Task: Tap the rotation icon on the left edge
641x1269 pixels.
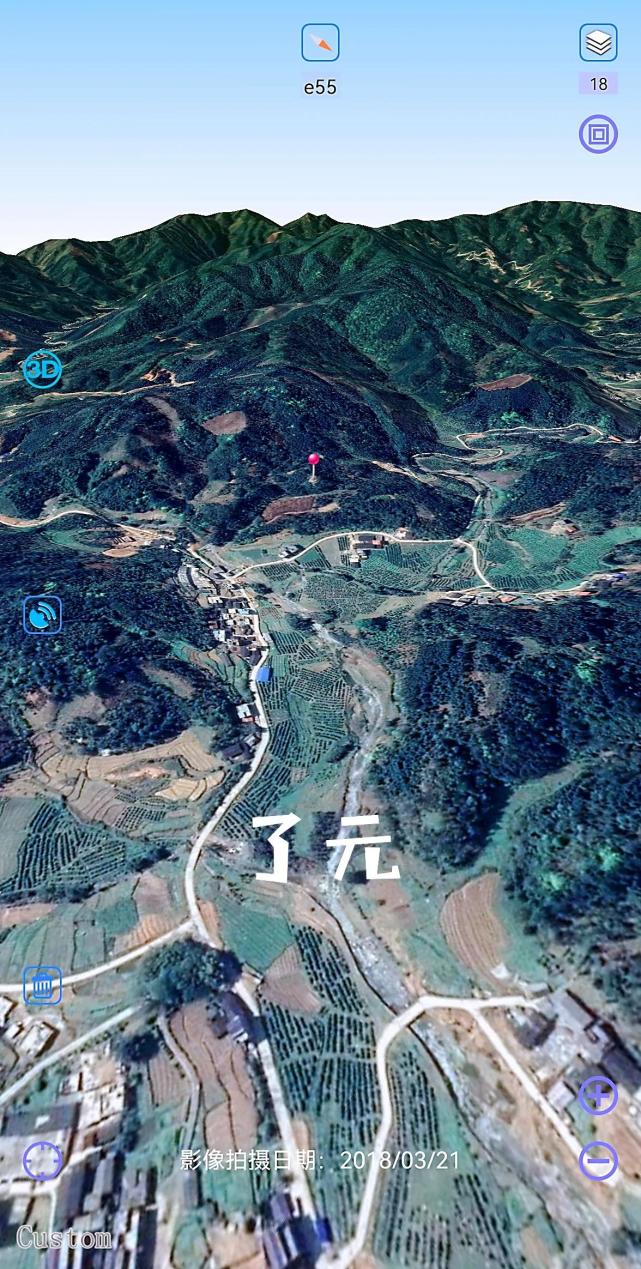Action: coord(42,614)
